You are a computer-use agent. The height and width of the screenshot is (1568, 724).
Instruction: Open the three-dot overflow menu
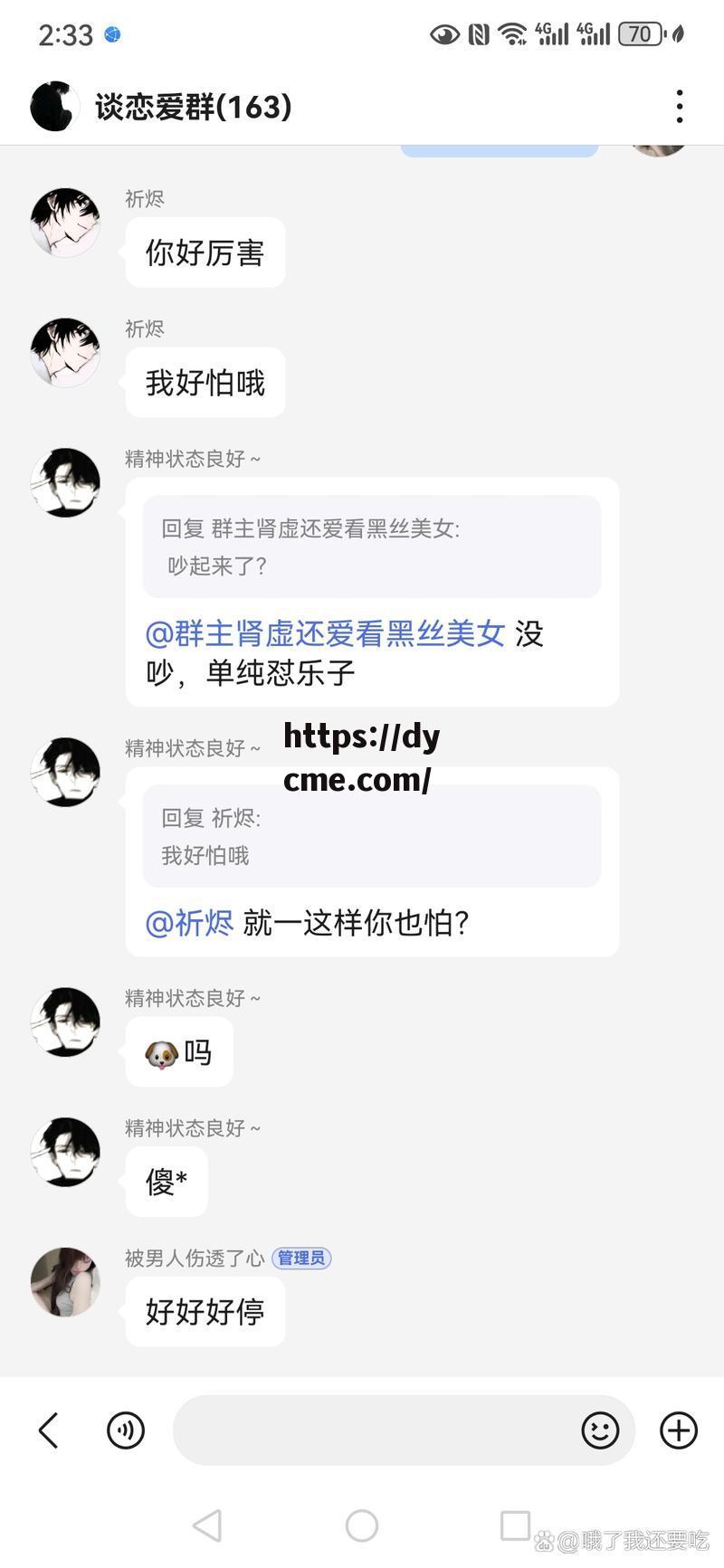680,106
